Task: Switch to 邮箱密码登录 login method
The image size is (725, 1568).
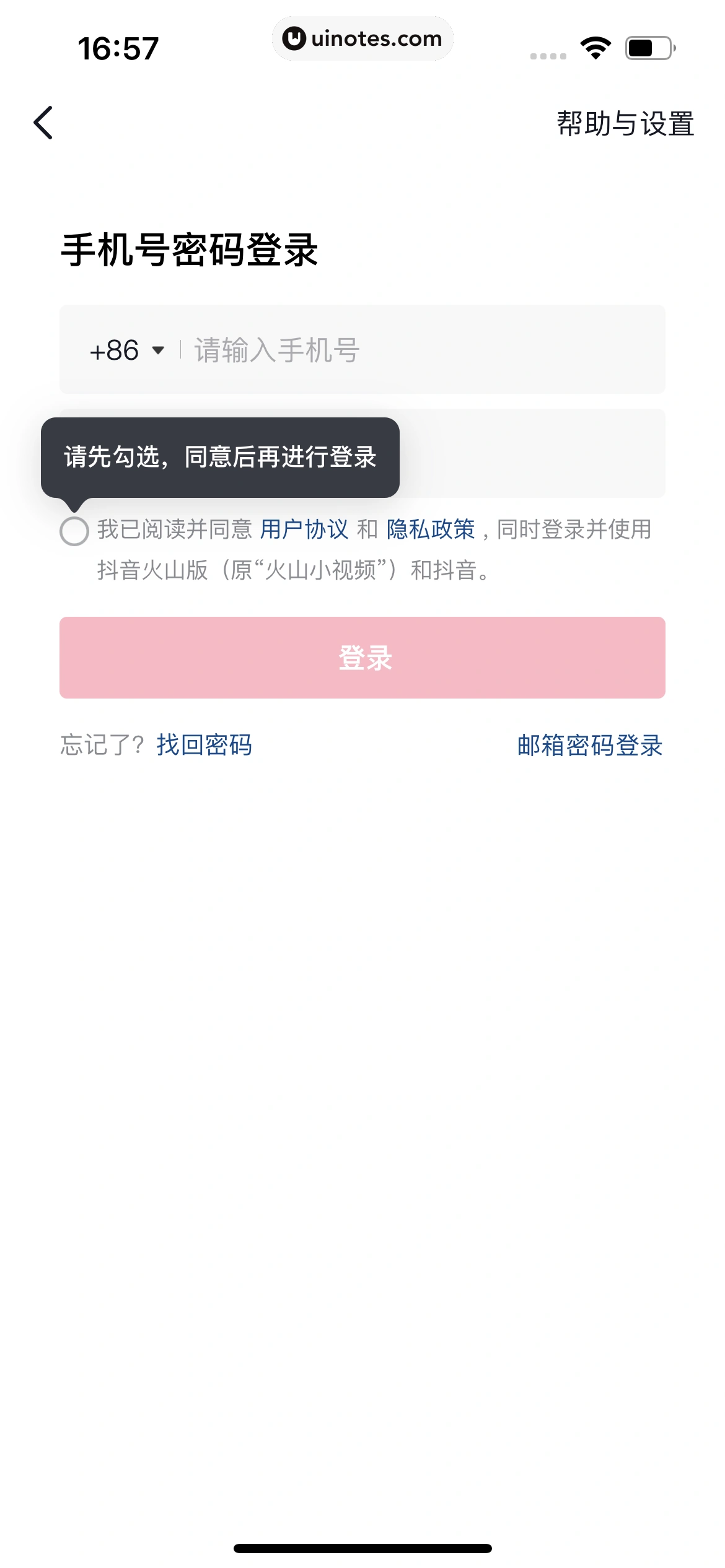Action: point(588,746)
